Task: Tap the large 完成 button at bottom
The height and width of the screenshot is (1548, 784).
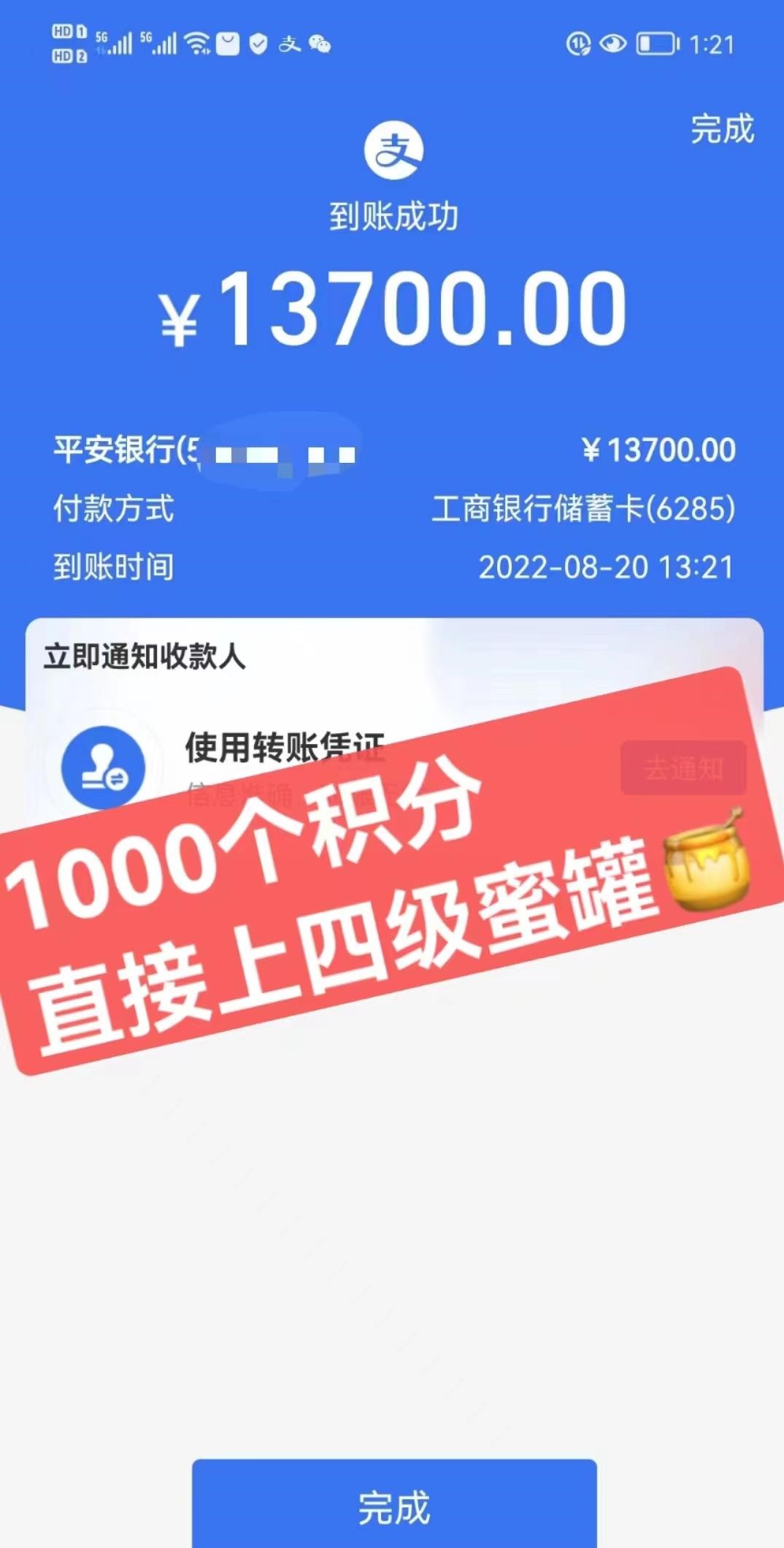Action: [x=394, y=1506]
